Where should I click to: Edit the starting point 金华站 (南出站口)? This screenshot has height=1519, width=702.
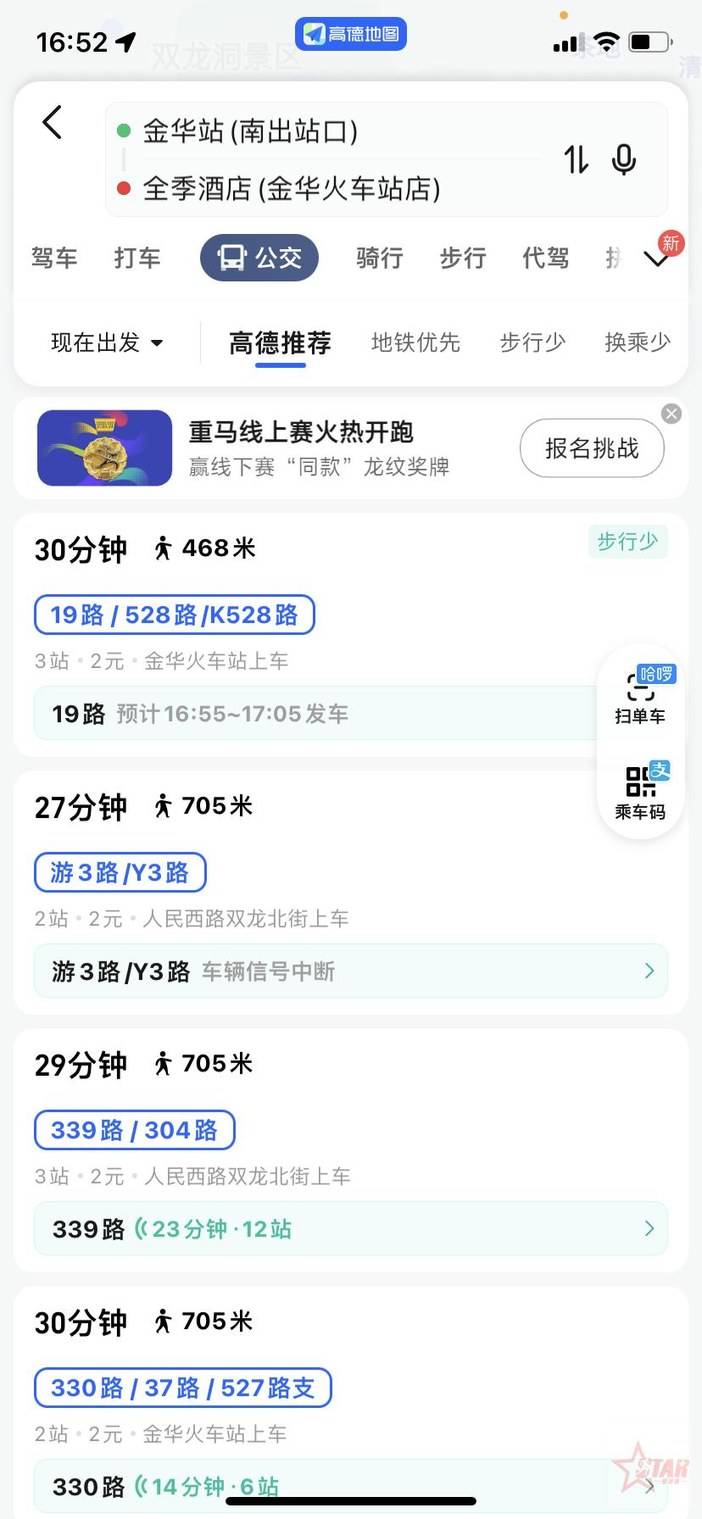(250, 131)
